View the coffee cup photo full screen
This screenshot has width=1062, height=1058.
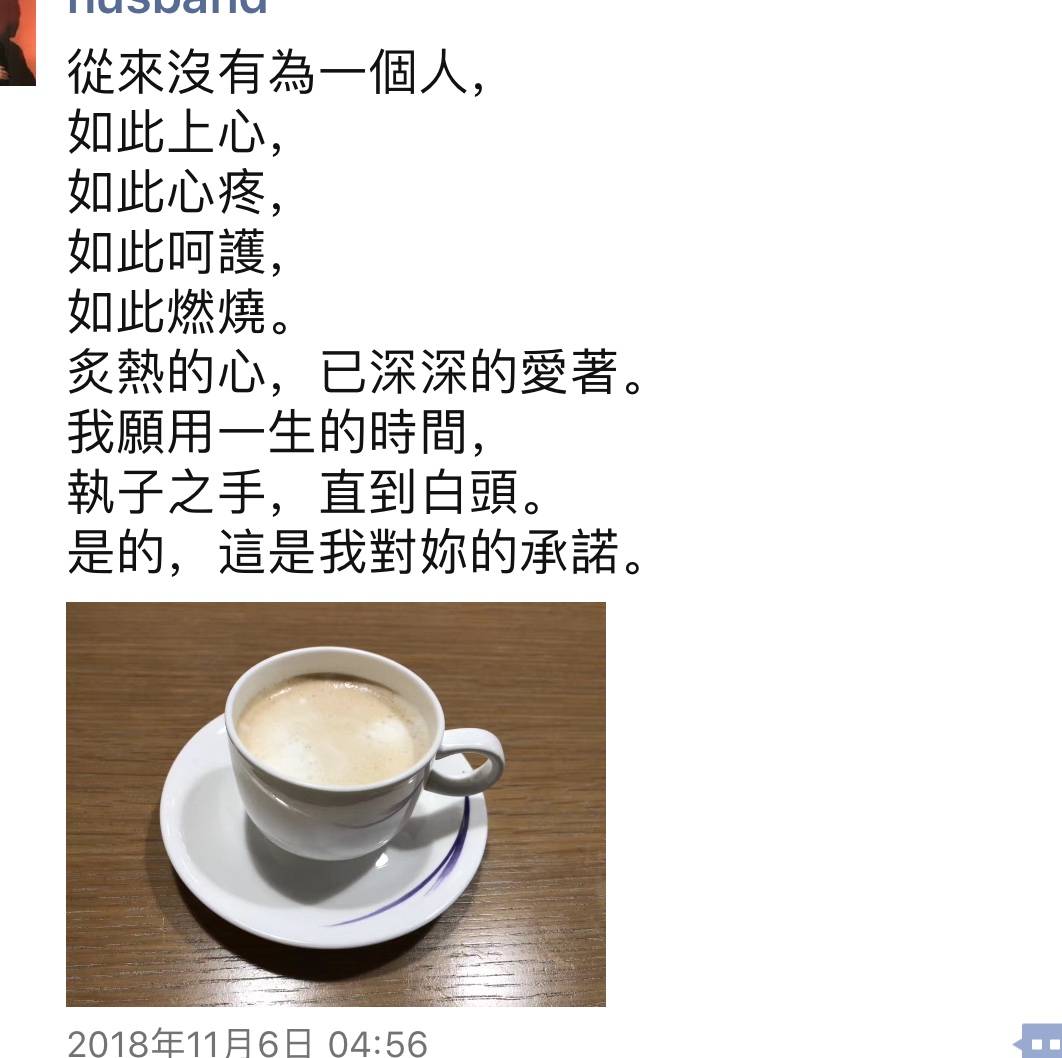pyautogui.click(x=335, y=803)
